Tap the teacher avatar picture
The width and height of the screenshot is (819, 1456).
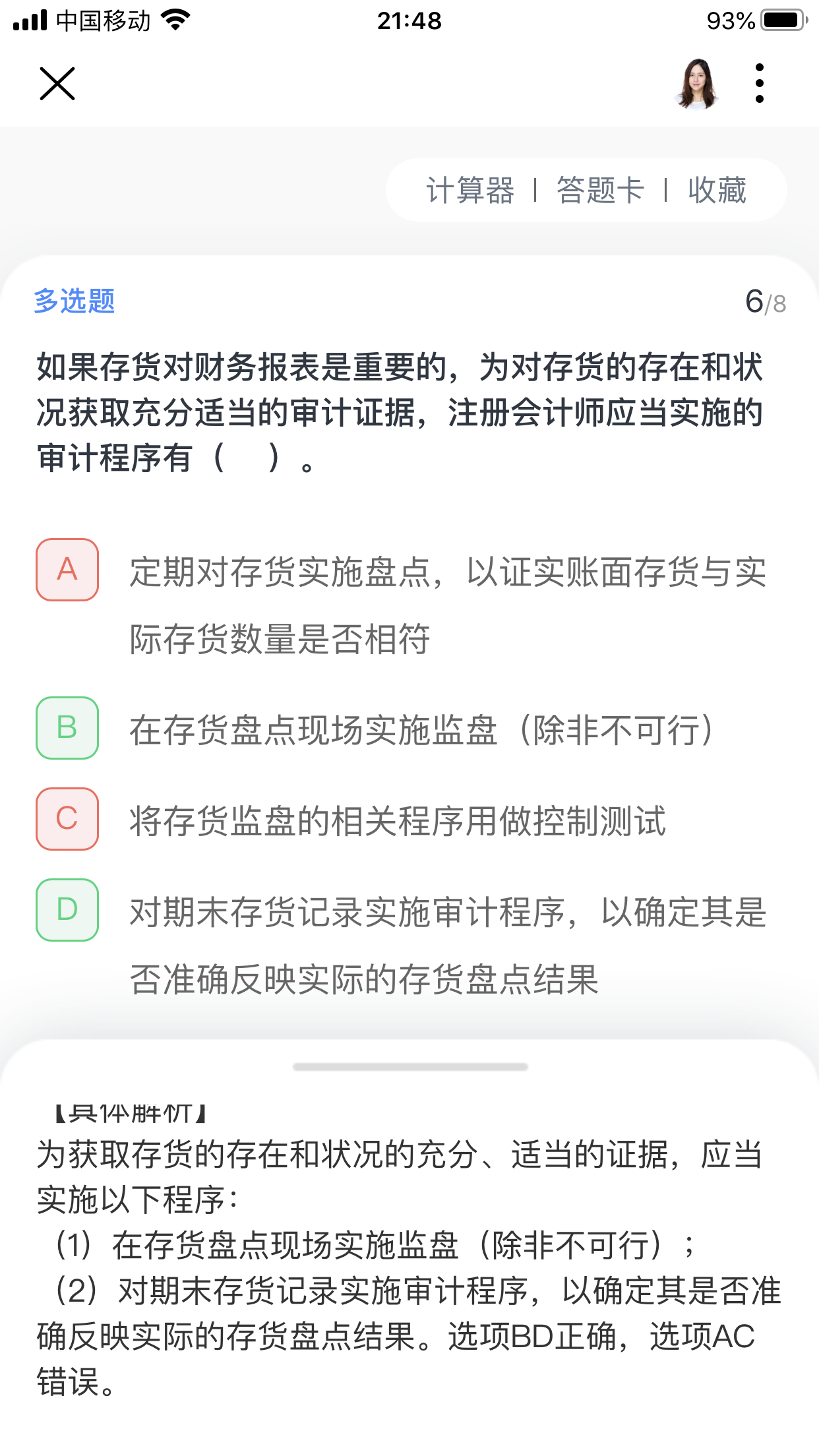pos(697,84)
